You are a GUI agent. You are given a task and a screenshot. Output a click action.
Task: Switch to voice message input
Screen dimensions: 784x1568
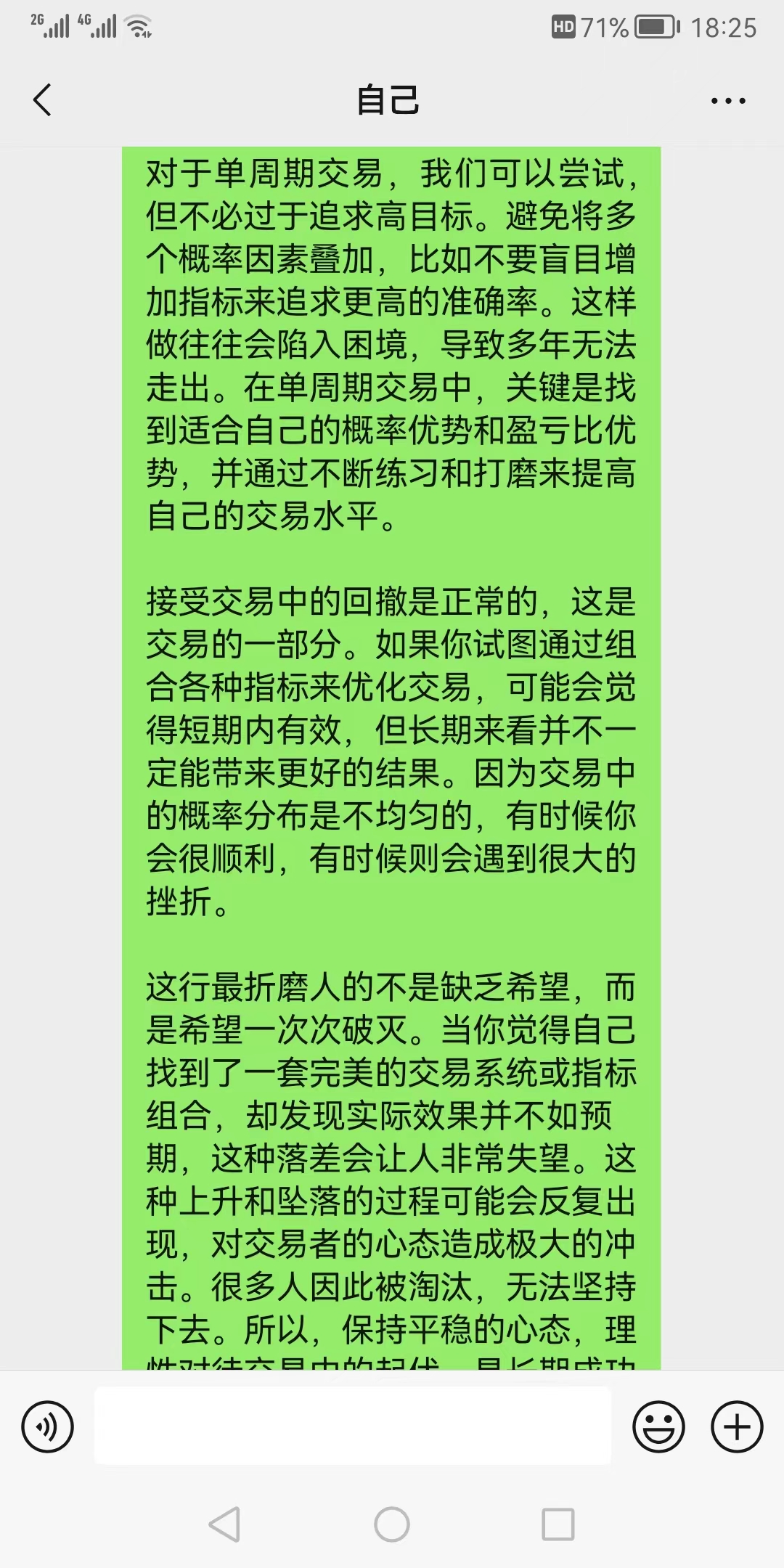coord(48,1426)
